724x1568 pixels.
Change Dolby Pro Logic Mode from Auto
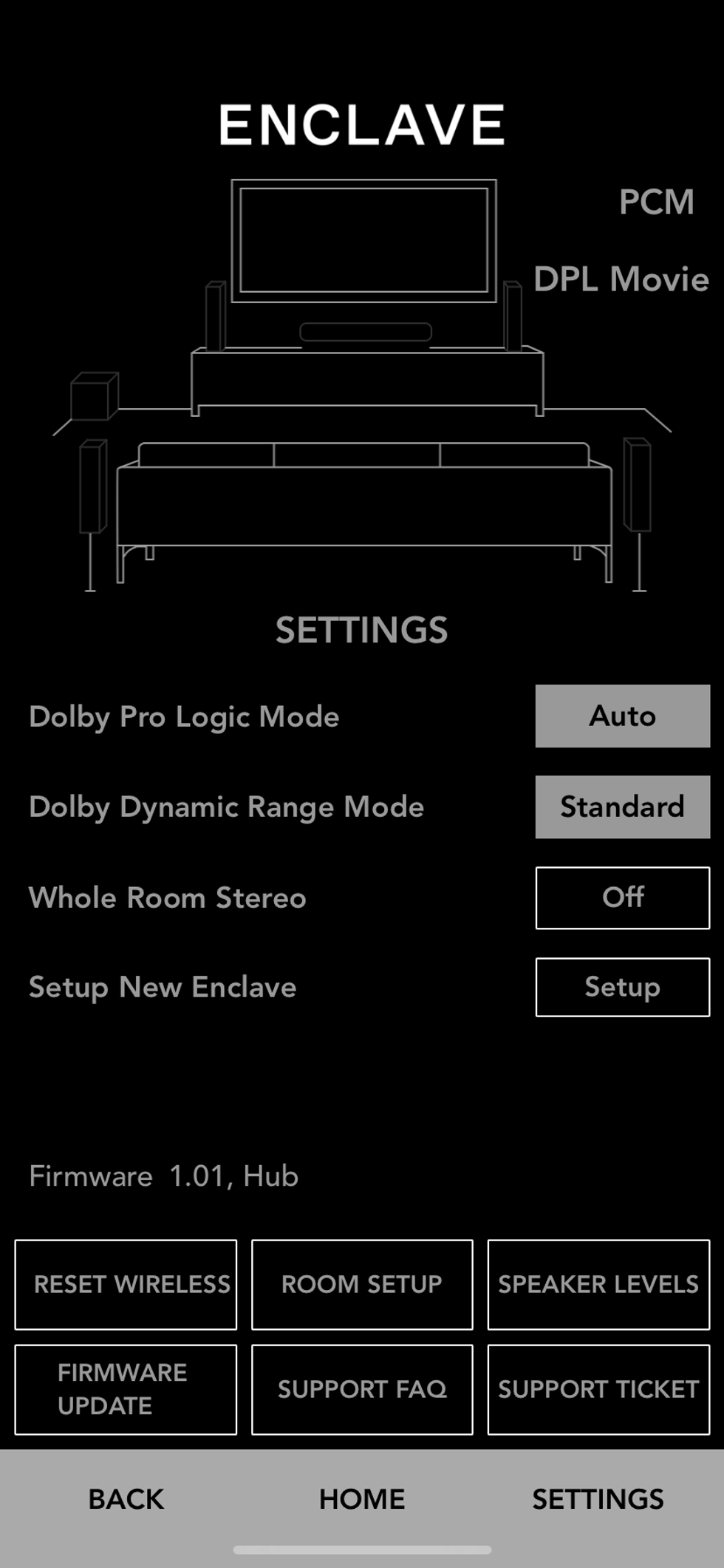tap(622, 716)
